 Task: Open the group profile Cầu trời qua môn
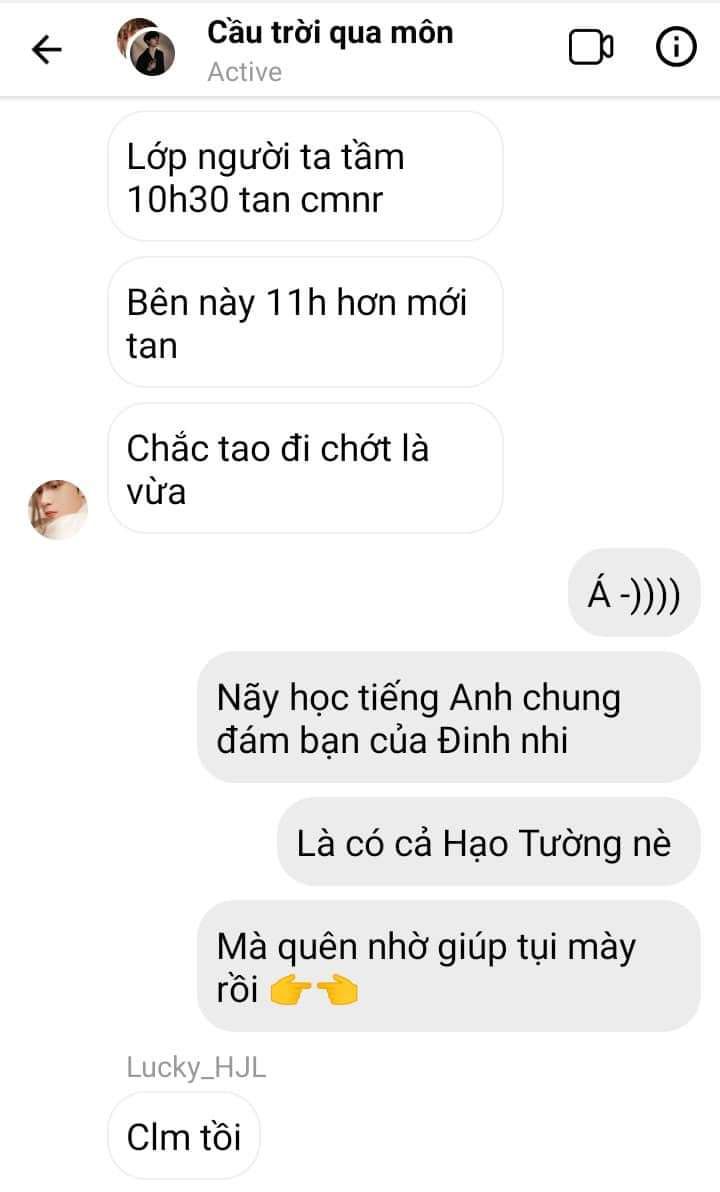pos(329,33)
